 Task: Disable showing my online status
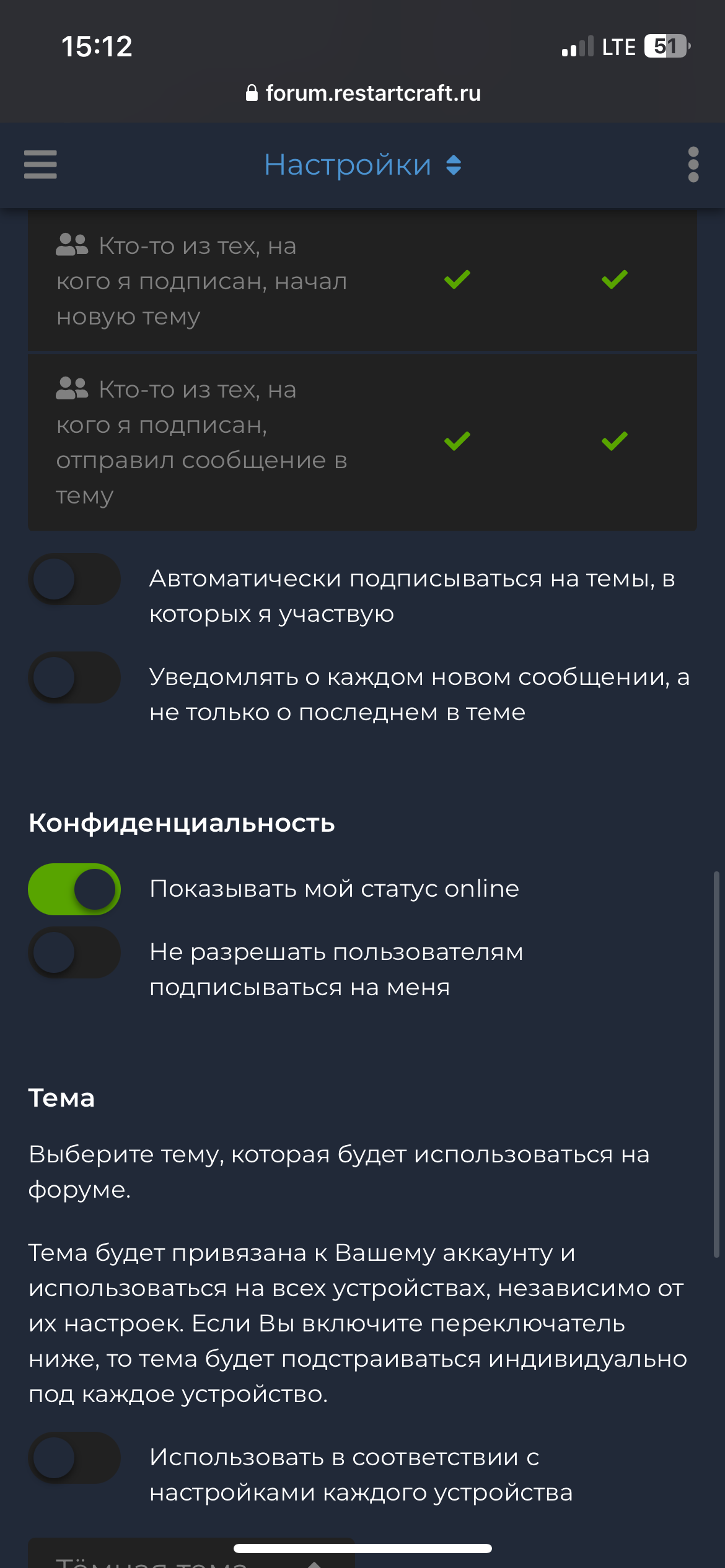[74, 889]
